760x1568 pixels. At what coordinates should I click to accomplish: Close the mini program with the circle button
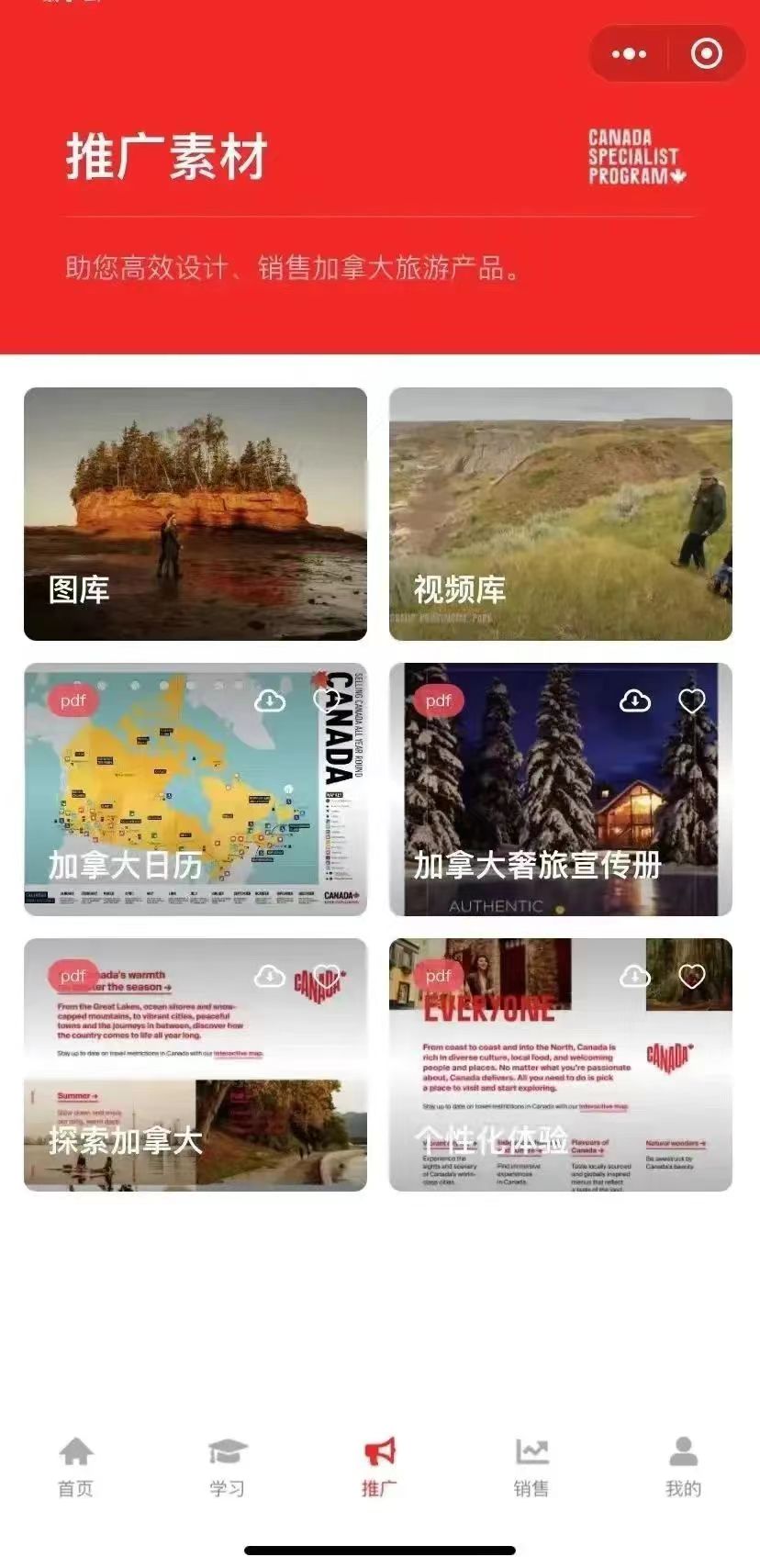[x=706, y=54]
